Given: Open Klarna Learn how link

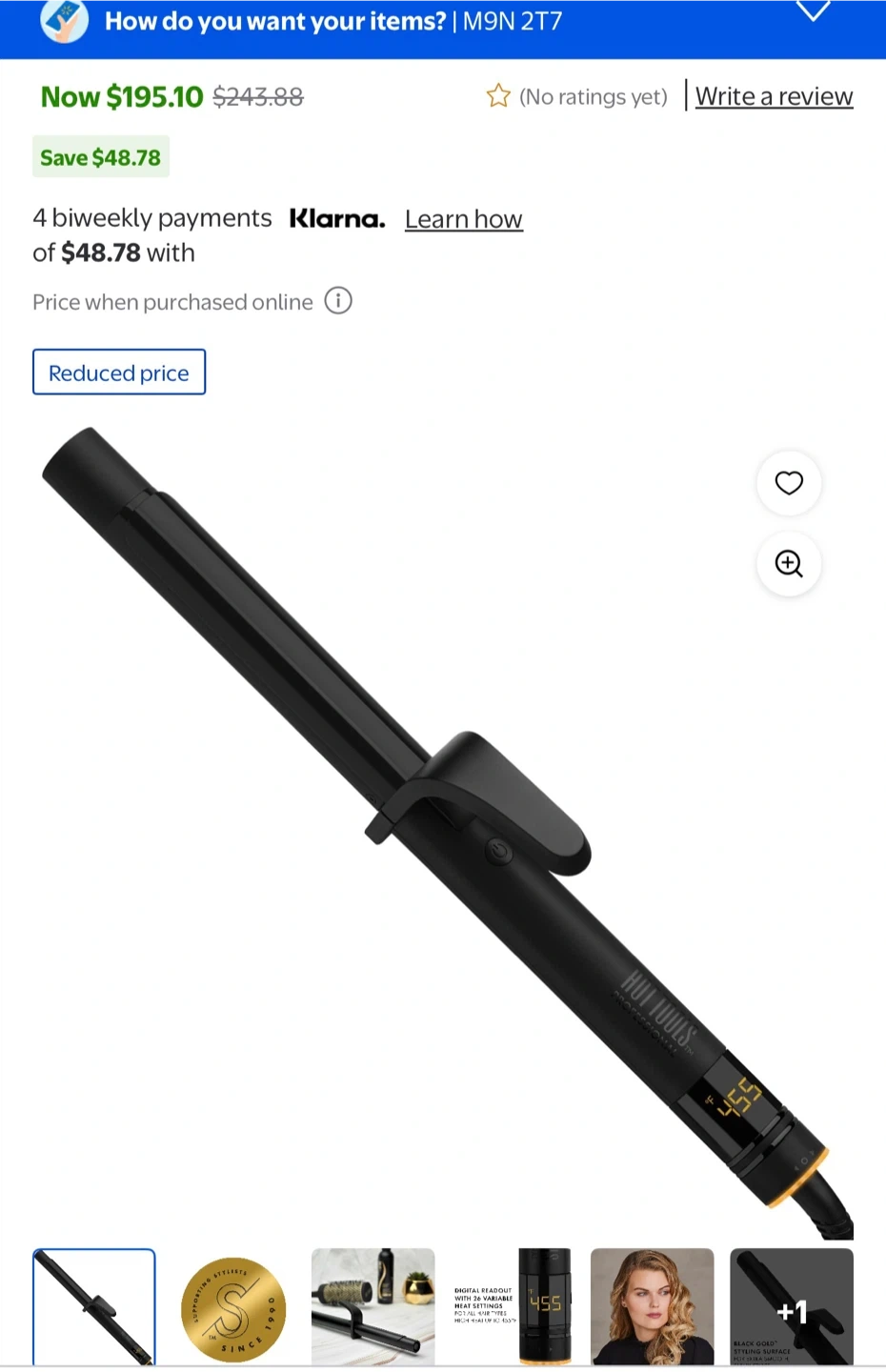Looking at the screenshot, I should click(463, 219).
